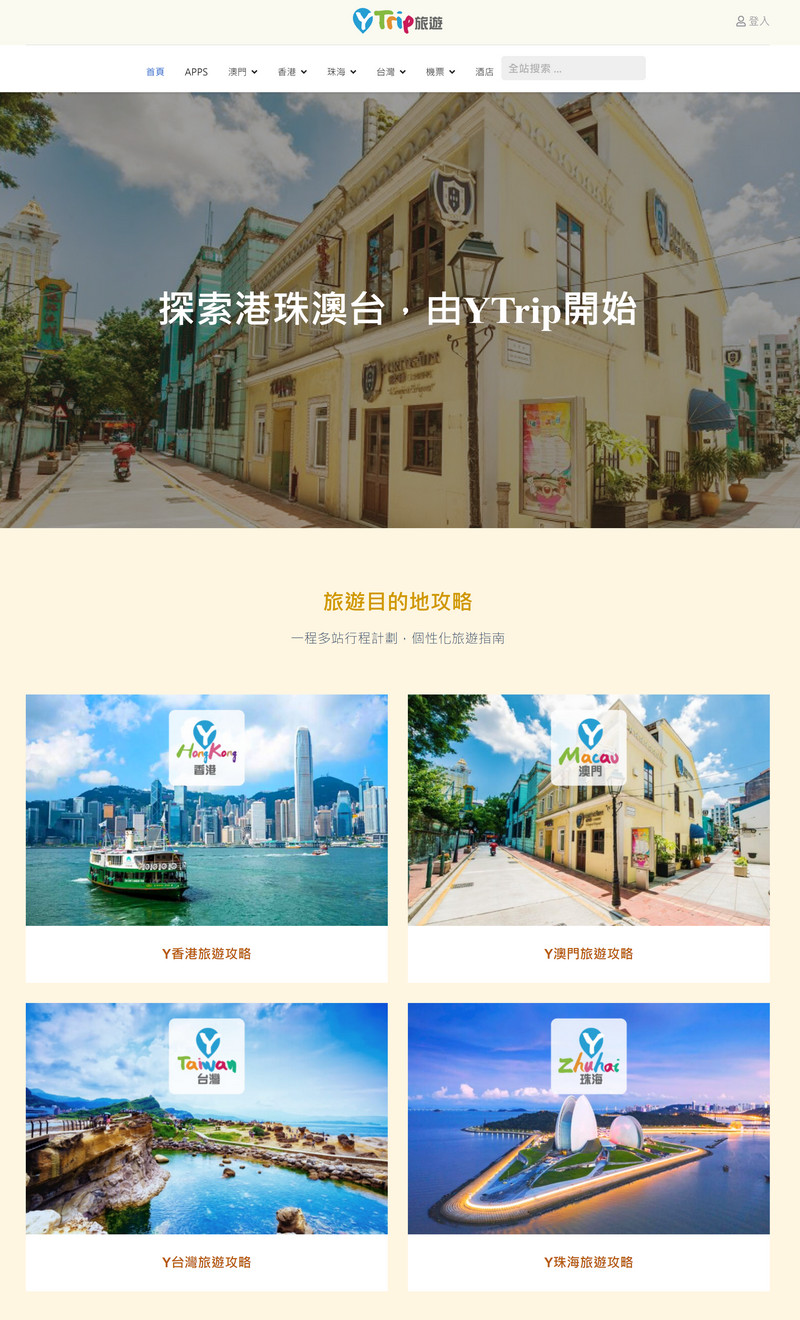Open the 登入 login link
The image size is (800, 1320).
pyautogui.click(x=753, y=21)
